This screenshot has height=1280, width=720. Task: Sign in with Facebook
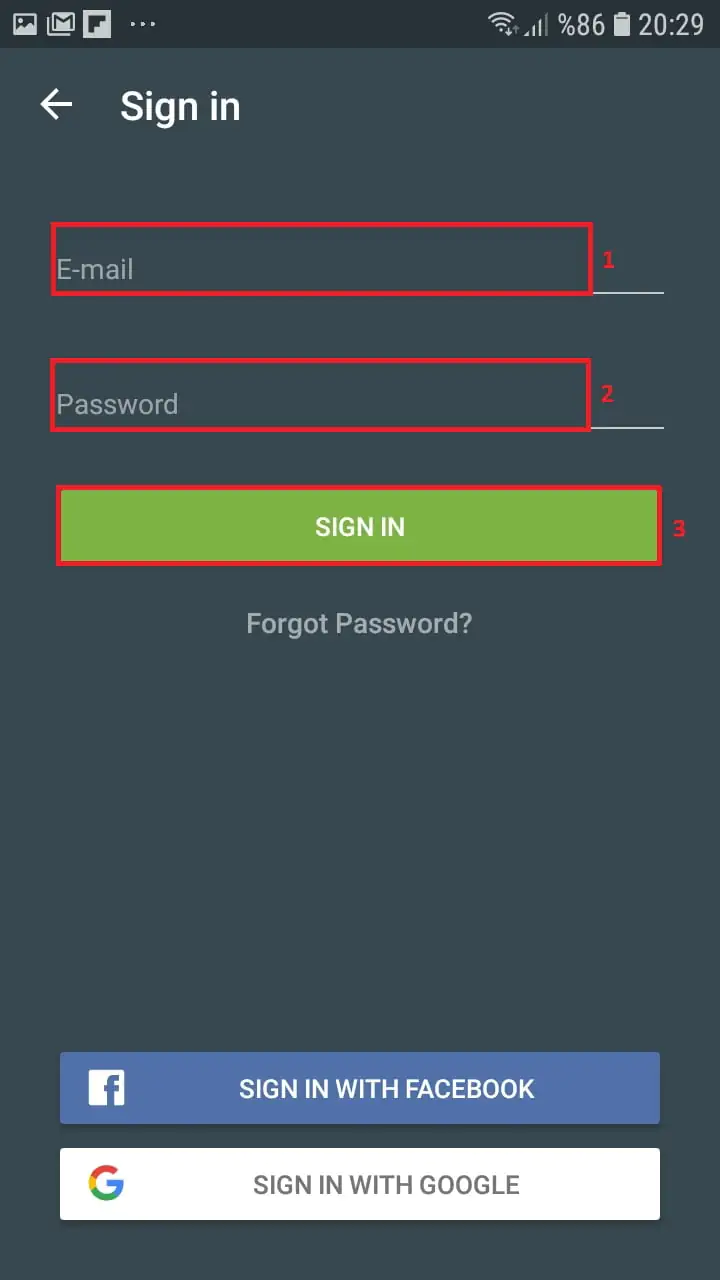tap(359, 1088)
